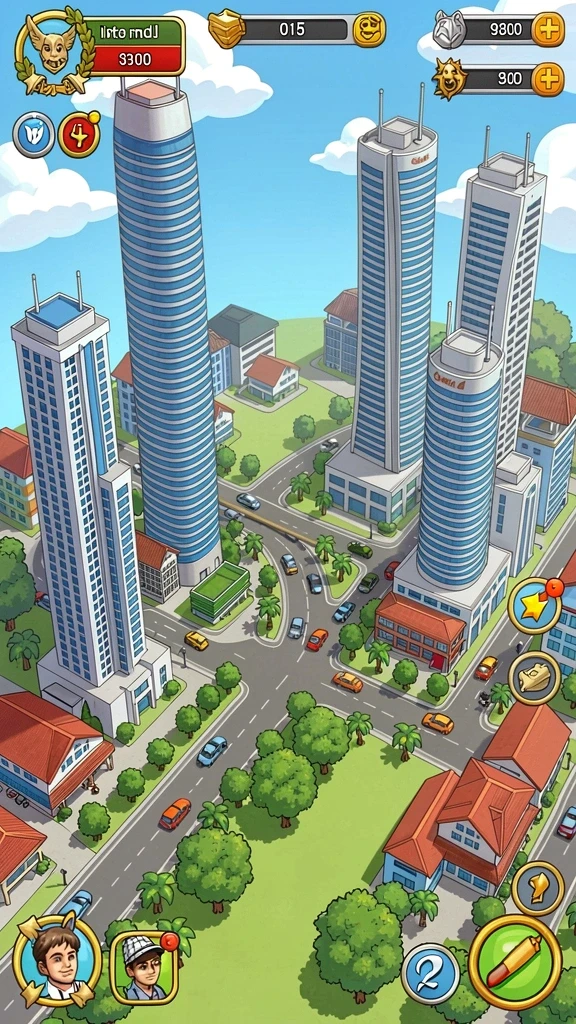Tap the smiley coin beside 015
Image resolution: width=576 pixels, height=1024 pixels.
(x=369, y=29)
